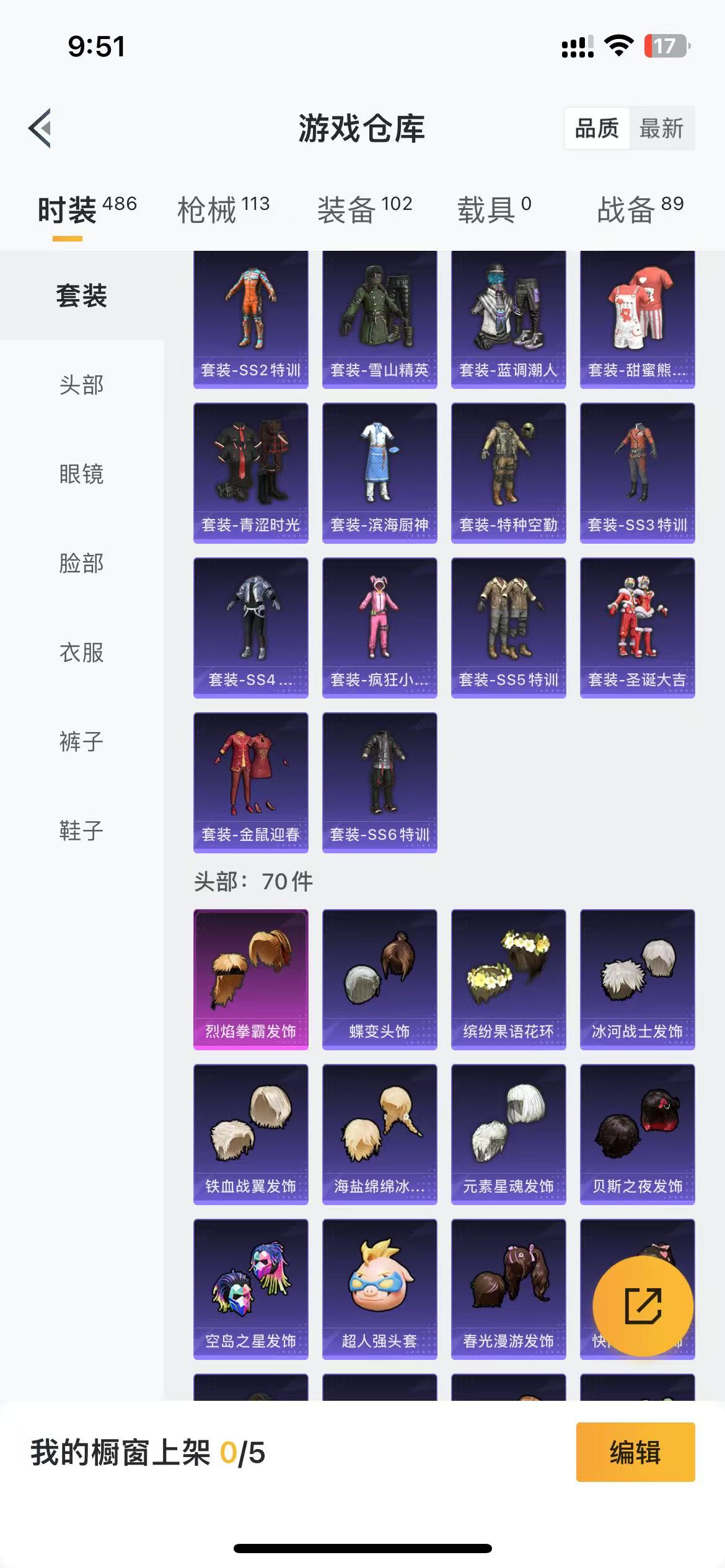Open the 套装-圣诞大吉 item
725x1568 pixels.
638,628
